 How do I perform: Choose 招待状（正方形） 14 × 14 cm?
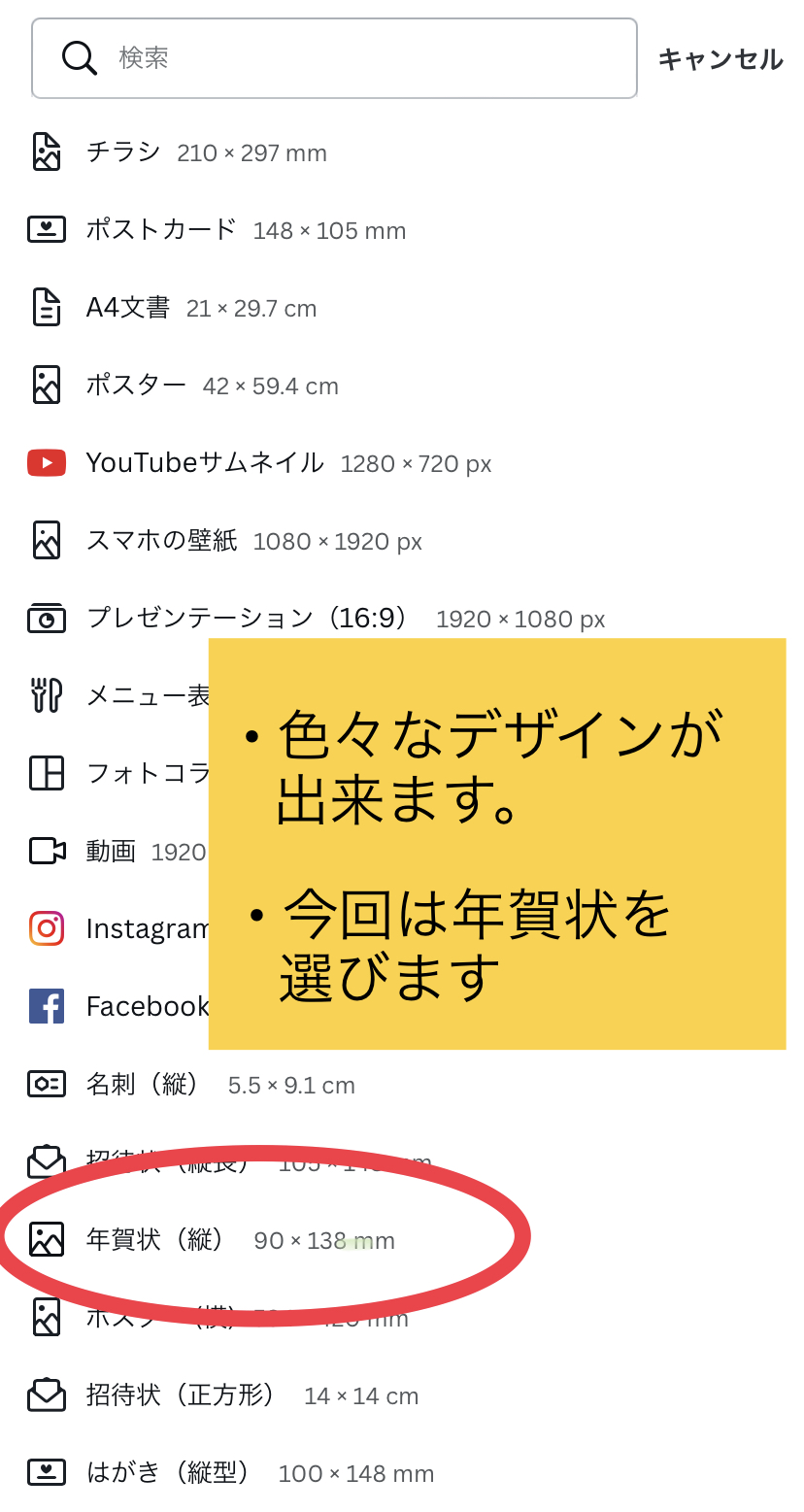251,1395
